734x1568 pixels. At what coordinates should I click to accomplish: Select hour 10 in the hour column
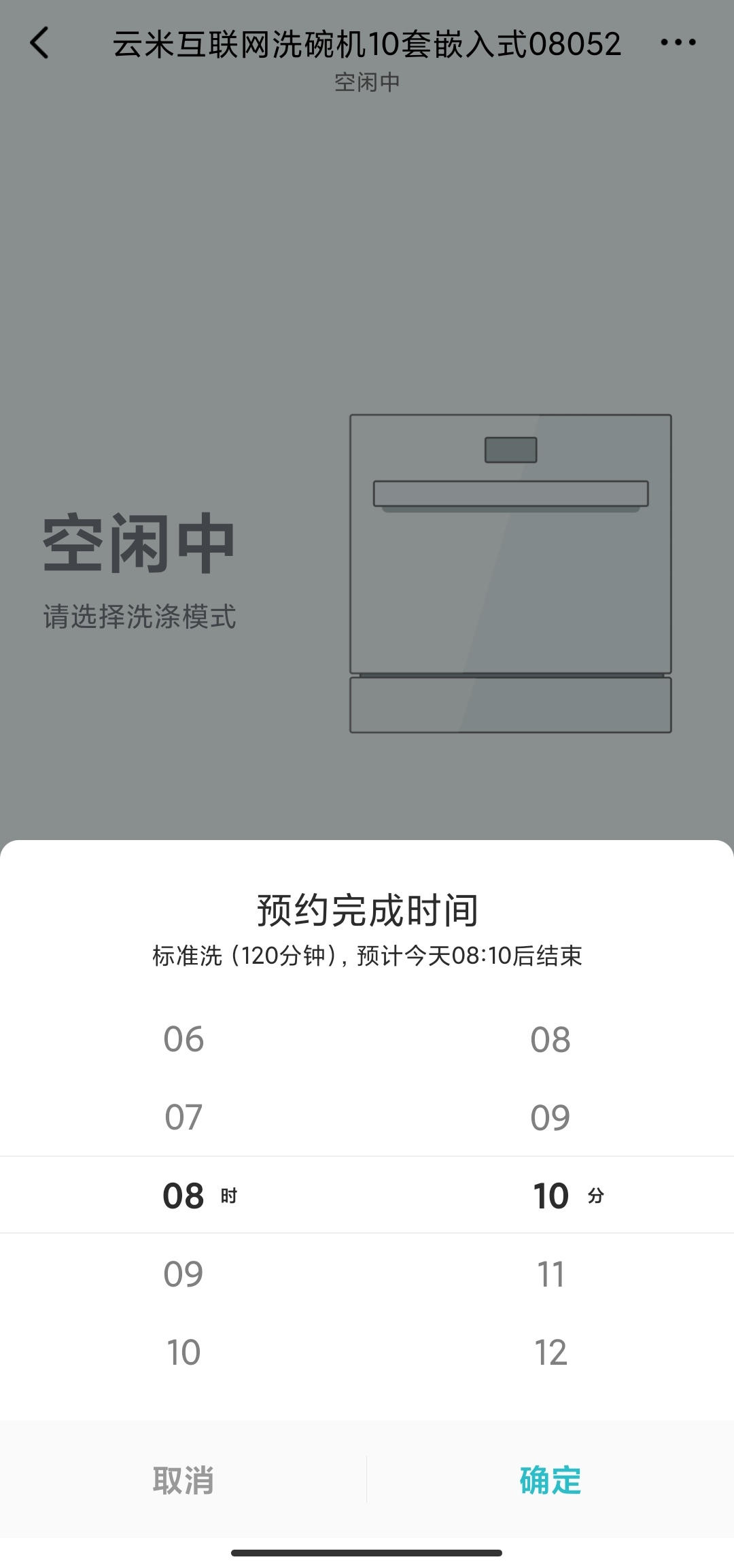183,1353
